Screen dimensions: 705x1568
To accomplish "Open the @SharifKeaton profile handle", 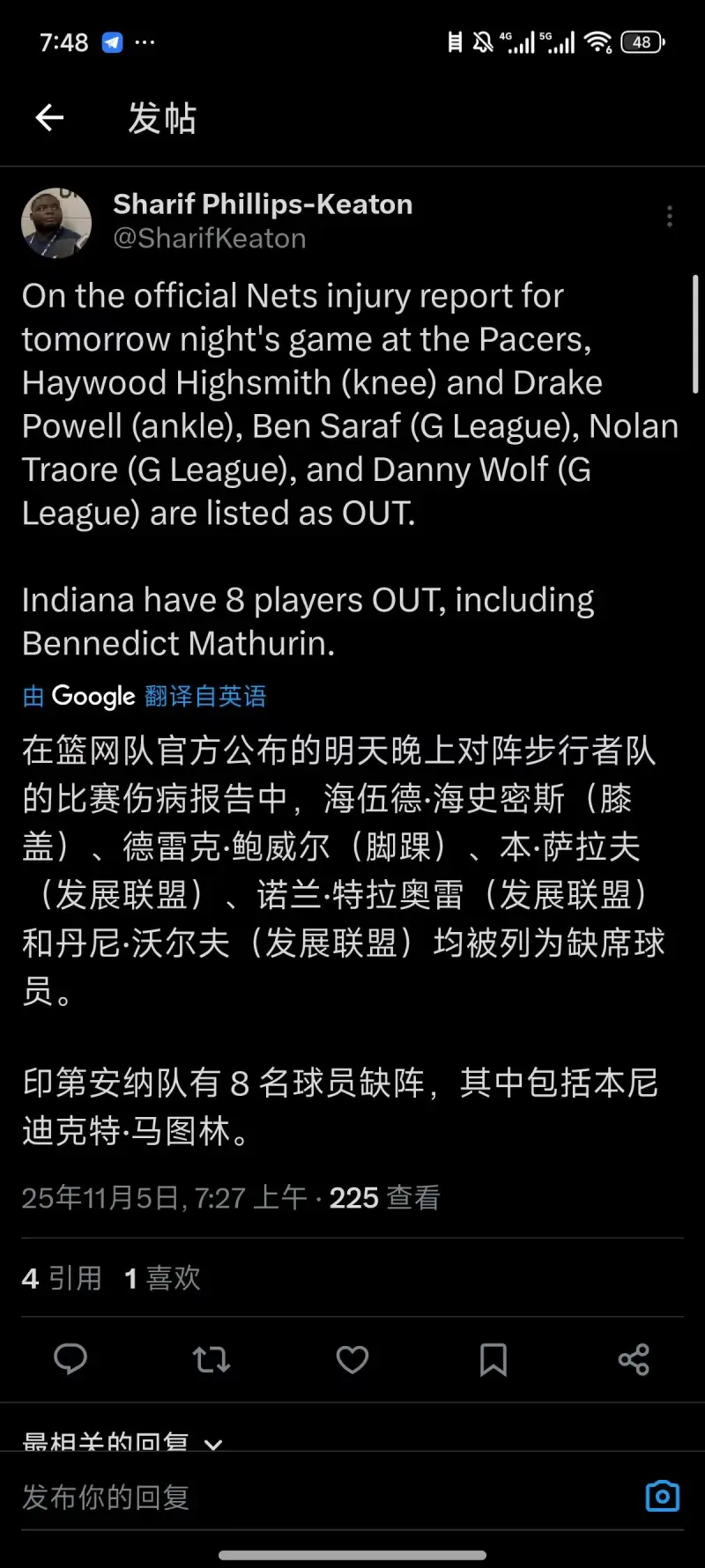I will click(210, 239).
